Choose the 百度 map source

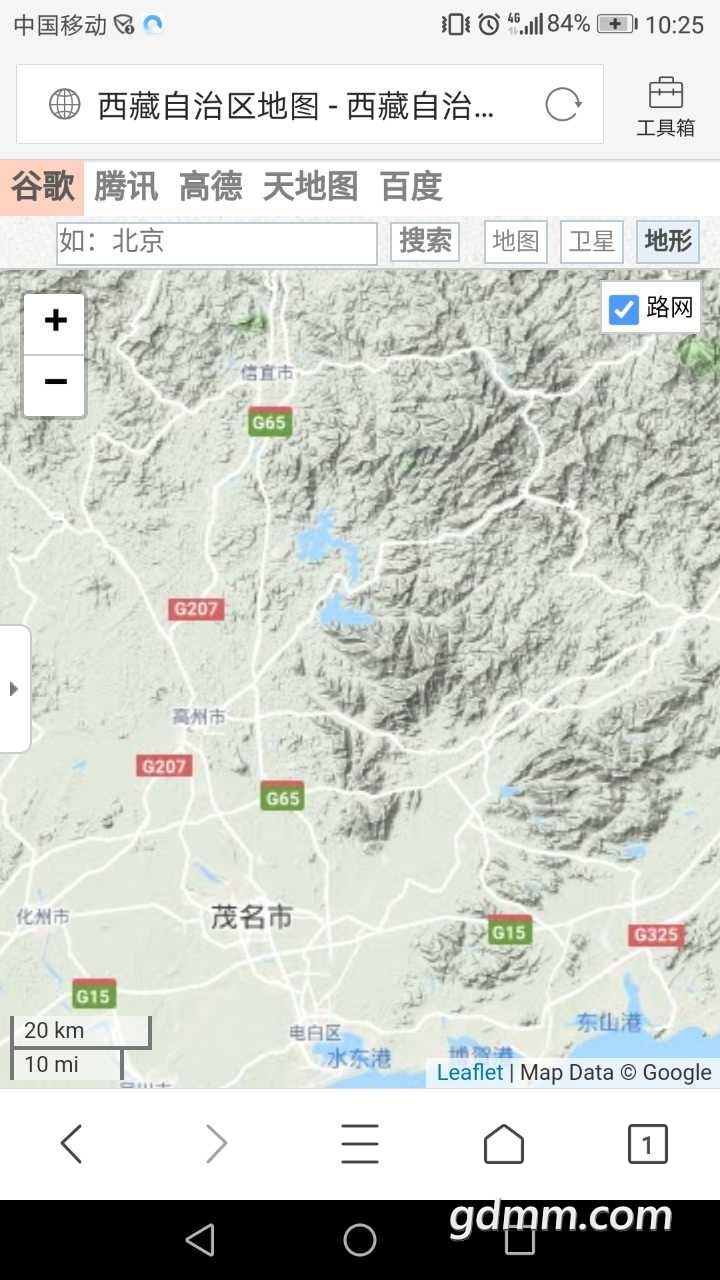click(x=410, y=187)
